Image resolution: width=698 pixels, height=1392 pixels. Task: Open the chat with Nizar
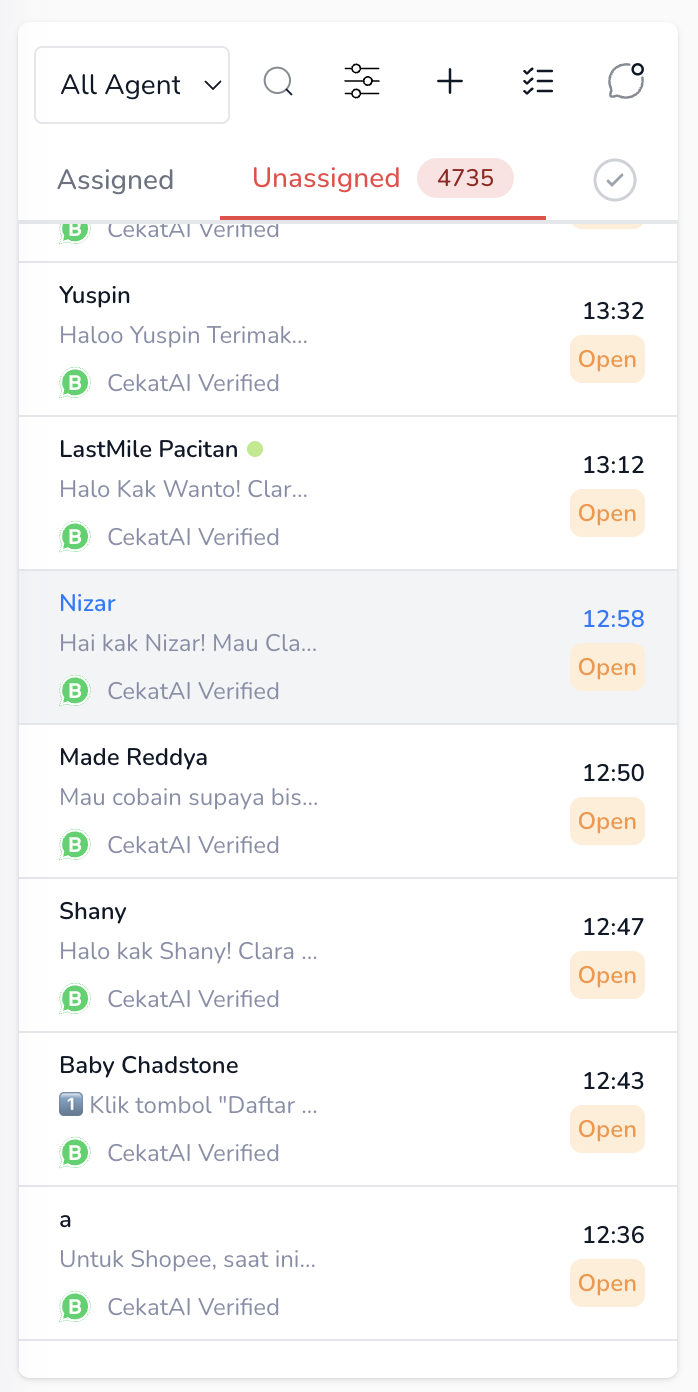(x=300, y=647)
